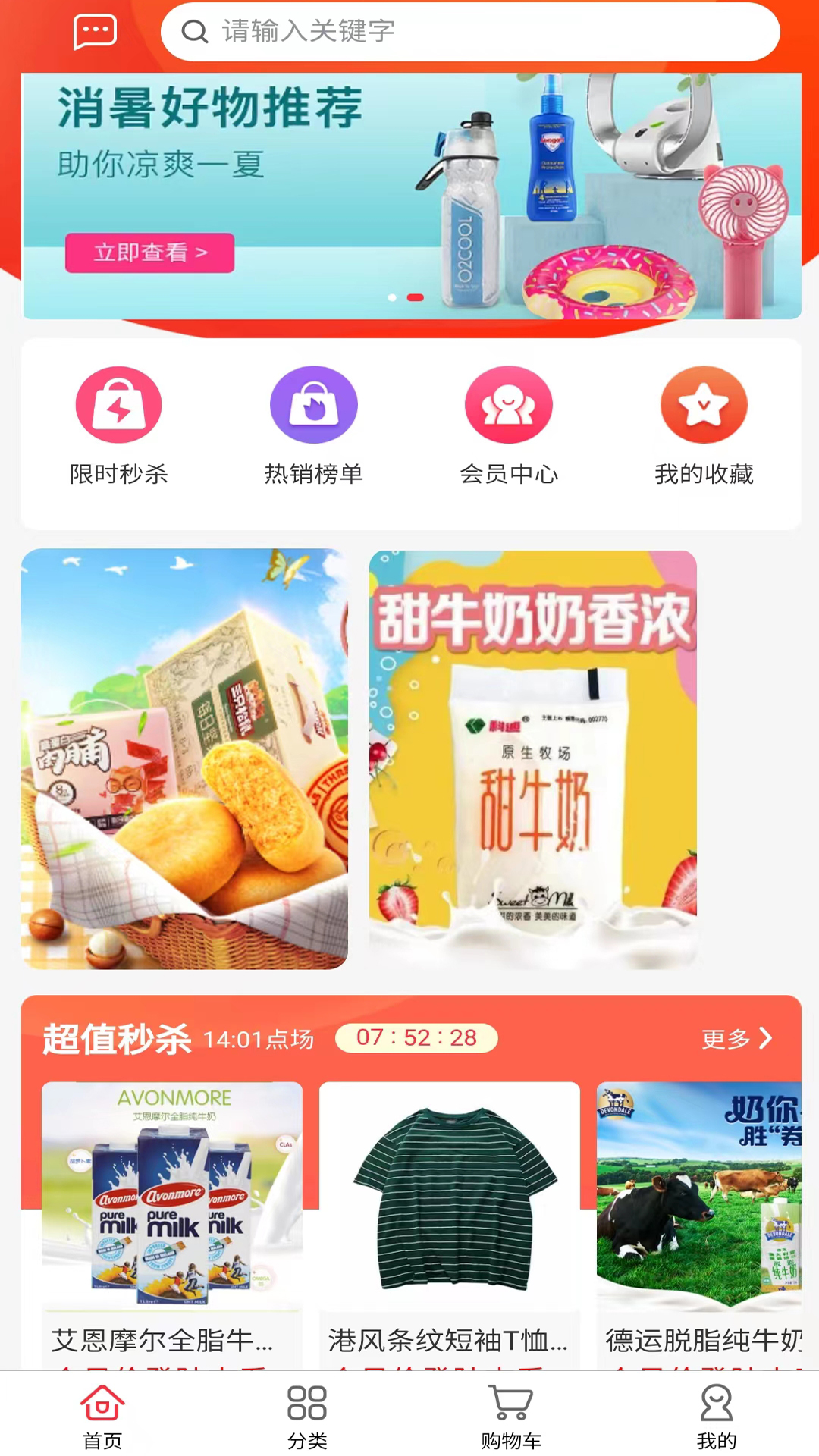The height and width of the screenshot is (1456, 819).
Task: Switch to the 首页 home tab
Action: 102,1416
